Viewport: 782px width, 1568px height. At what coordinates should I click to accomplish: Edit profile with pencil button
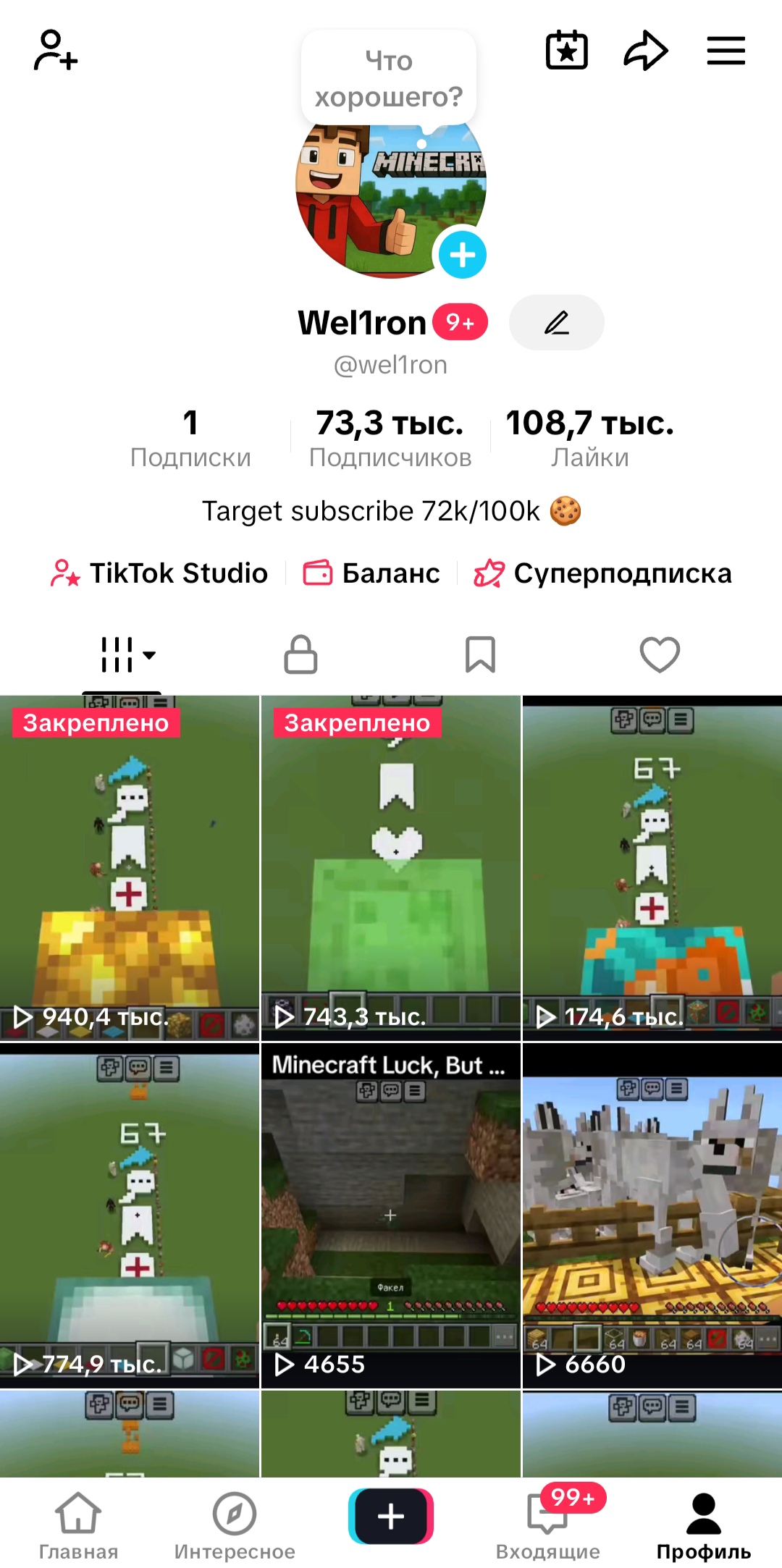(x=556, y=323)
